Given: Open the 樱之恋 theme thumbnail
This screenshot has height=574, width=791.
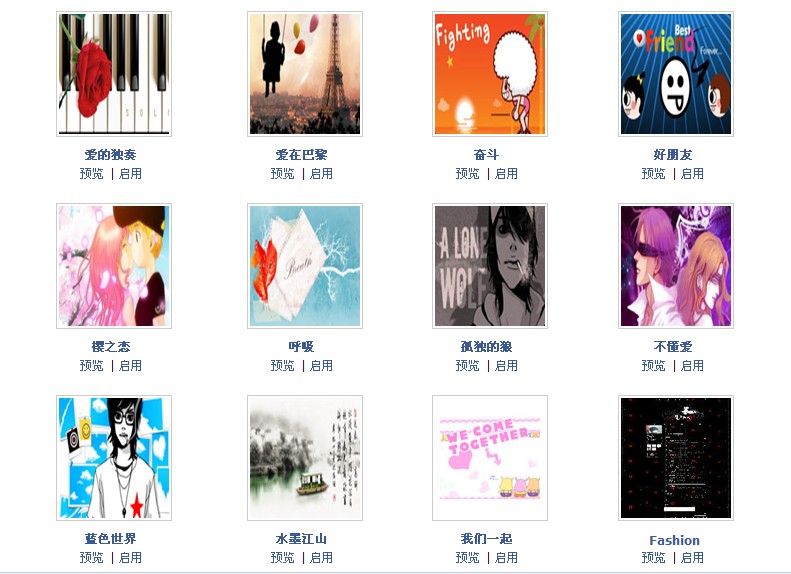Looking at the screenshot, I should [x=114, y=266].
